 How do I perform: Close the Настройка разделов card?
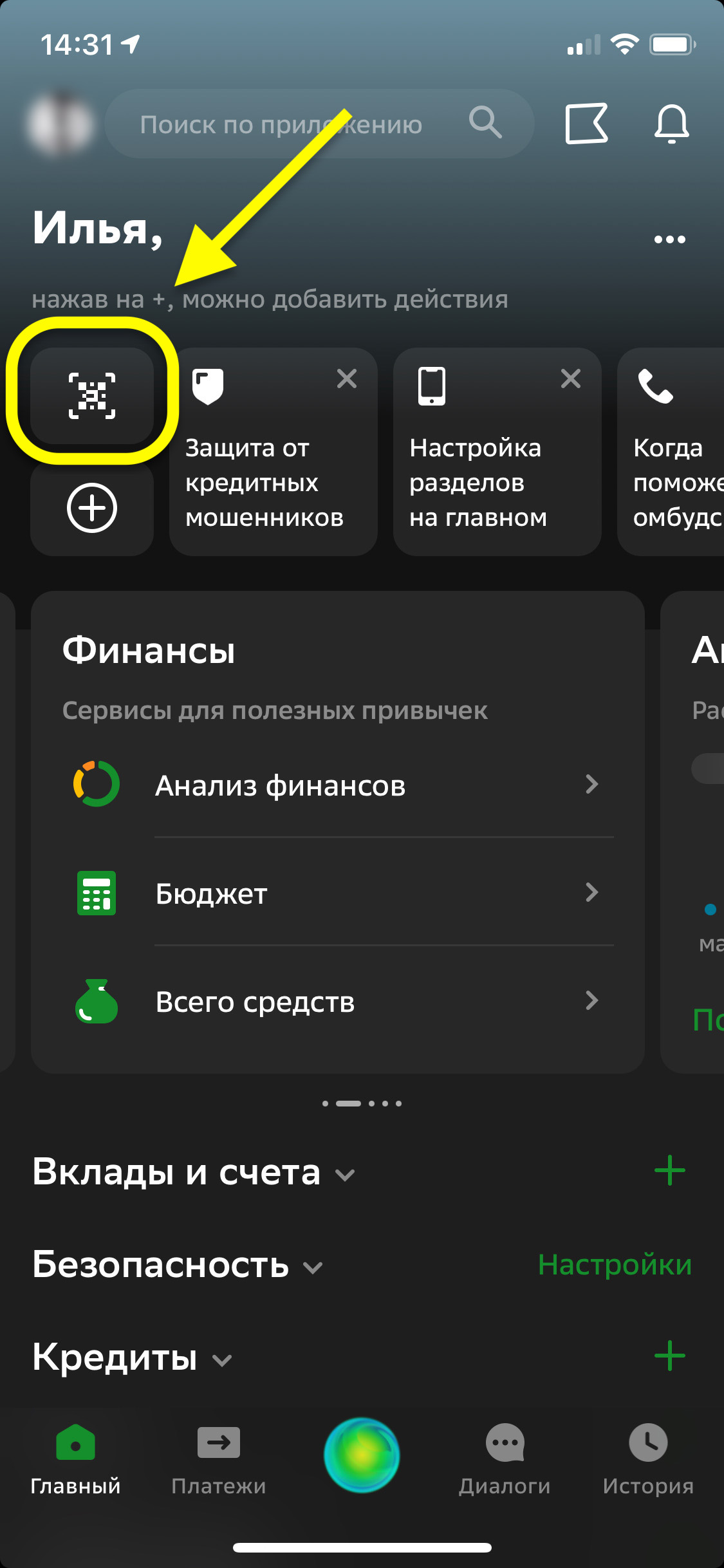click(571, 378)
